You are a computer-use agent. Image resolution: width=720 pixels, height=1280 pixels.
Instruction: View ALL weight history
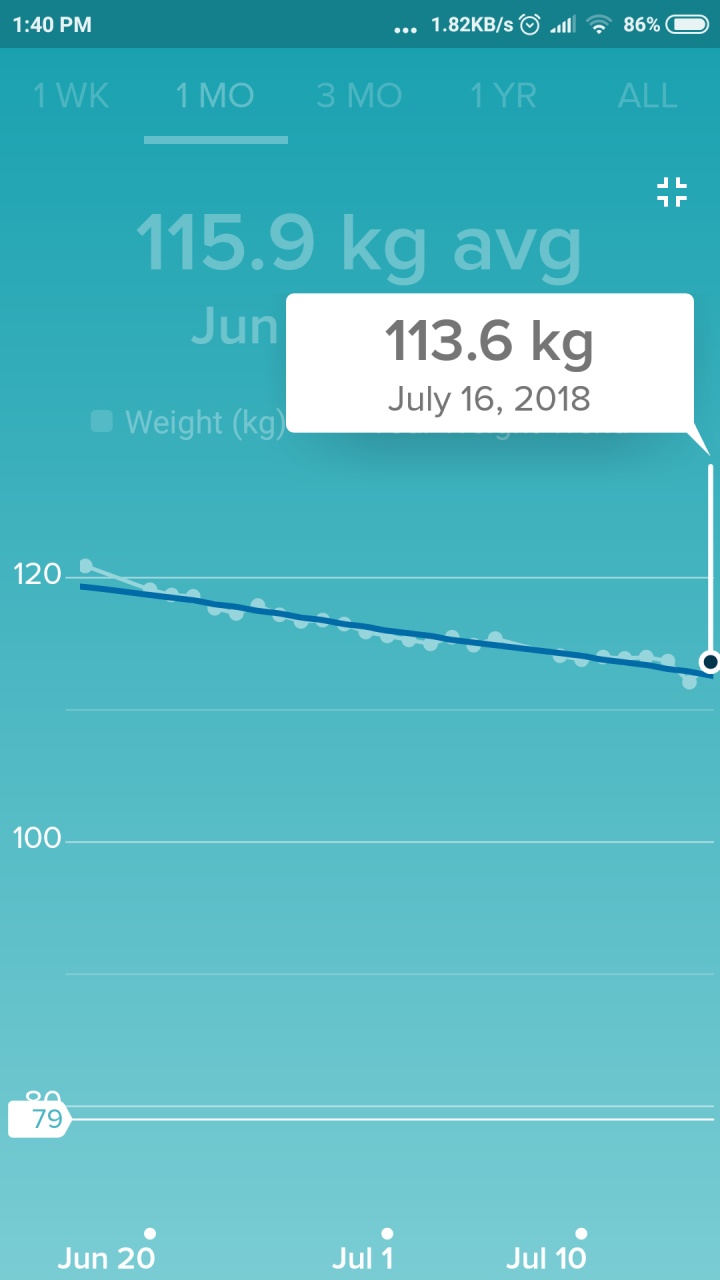coord(647,96)
